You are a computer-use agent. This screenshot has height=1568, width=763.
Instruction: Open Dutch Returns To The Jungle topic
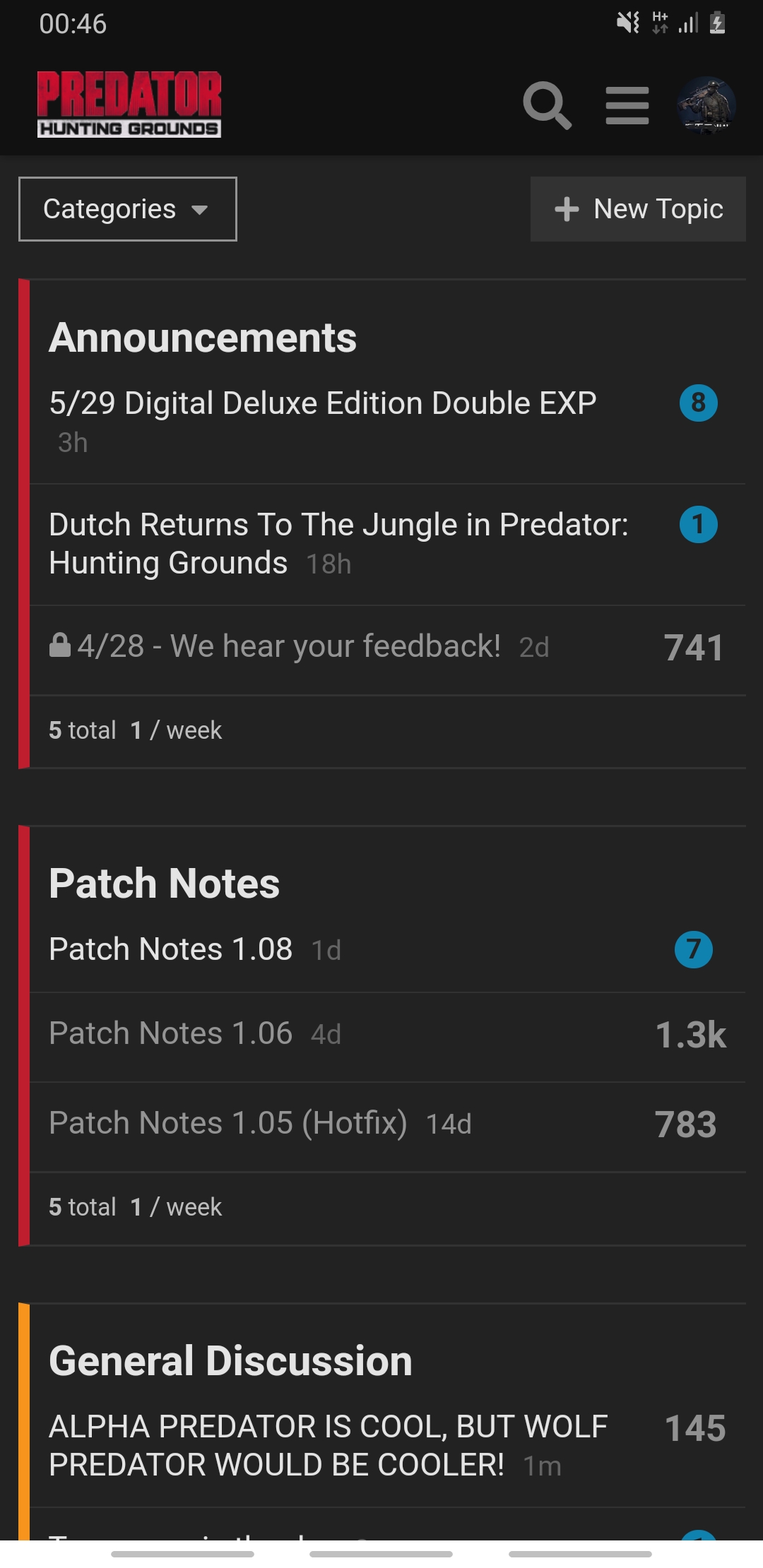338,544
